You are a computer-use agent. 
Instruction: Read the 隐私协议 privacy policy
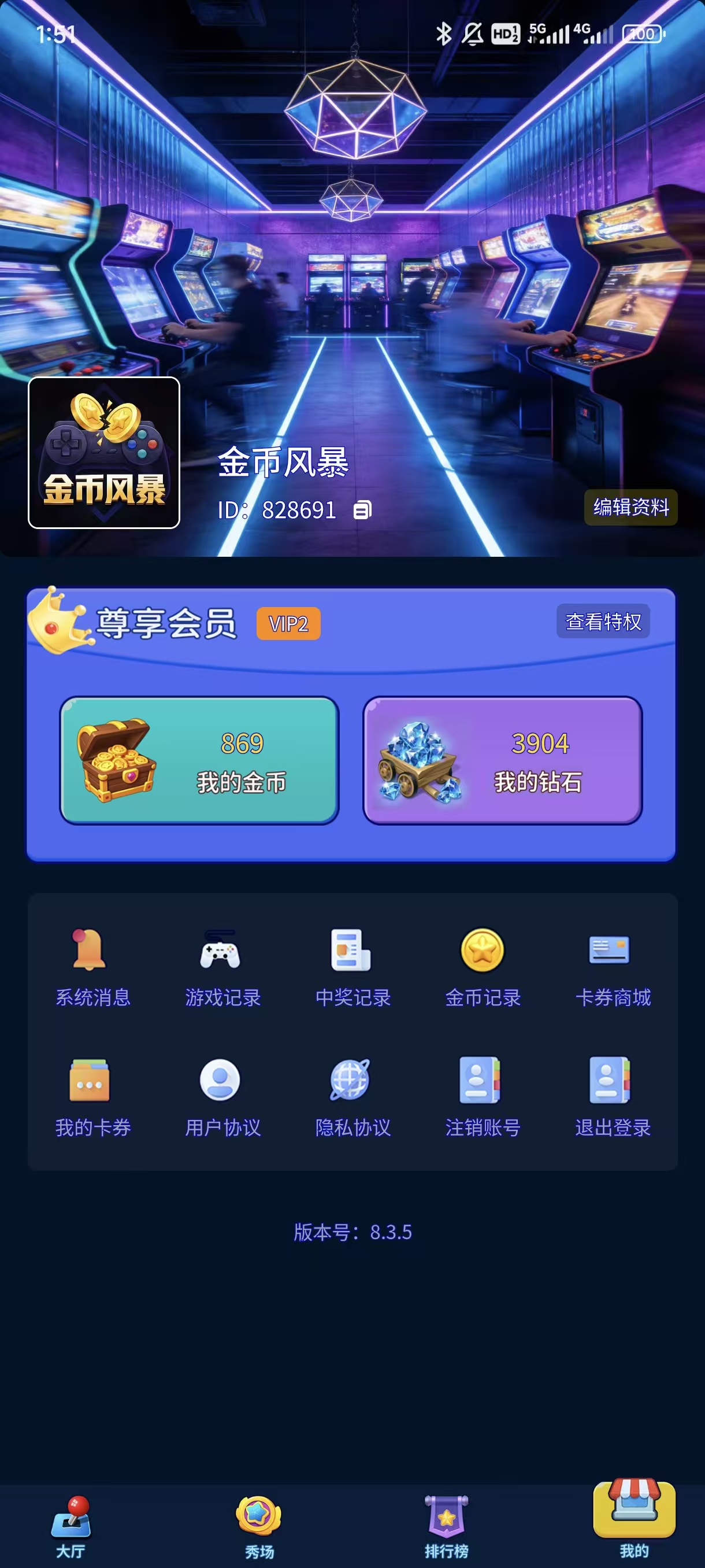click(353, 1097)
